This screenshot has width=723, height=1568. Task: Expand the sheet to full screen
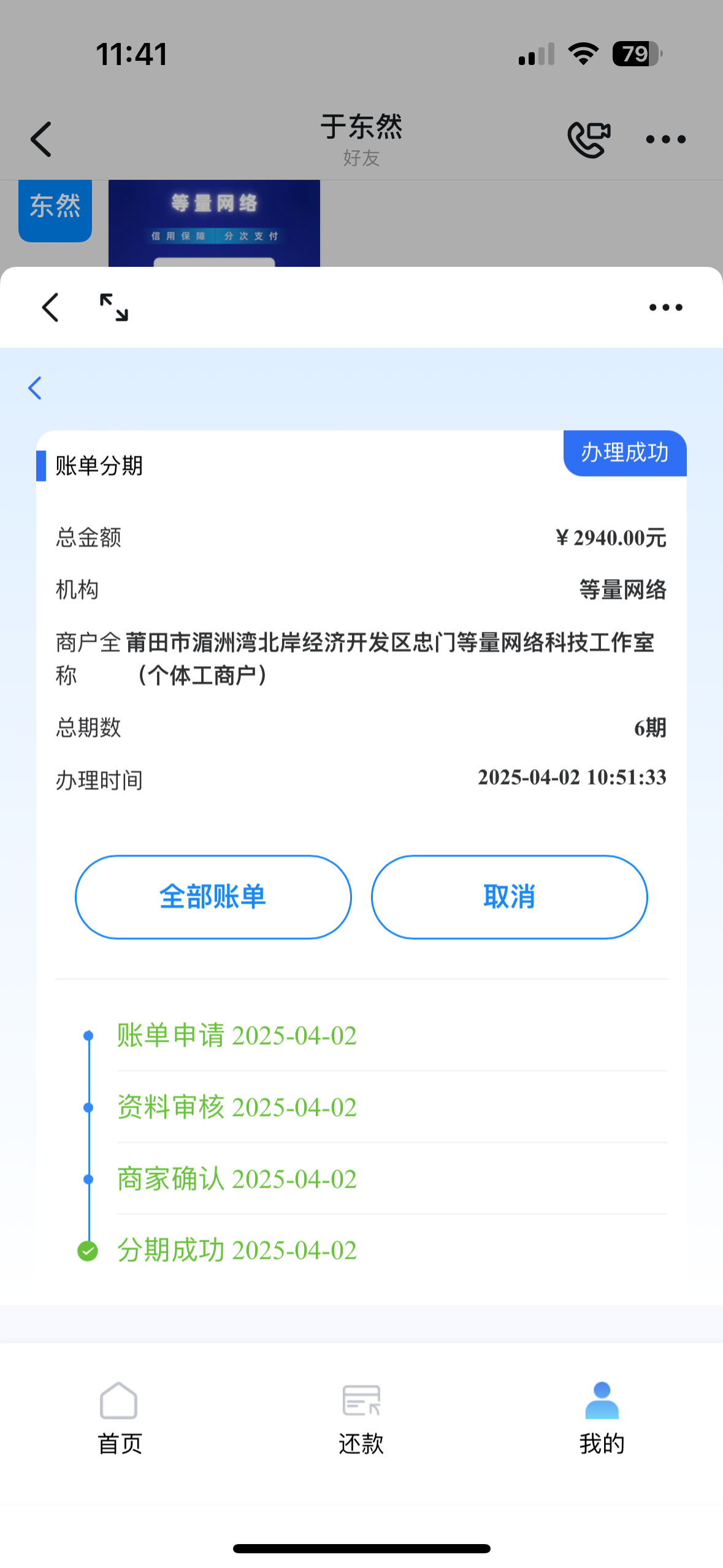(x=114, y=307)
